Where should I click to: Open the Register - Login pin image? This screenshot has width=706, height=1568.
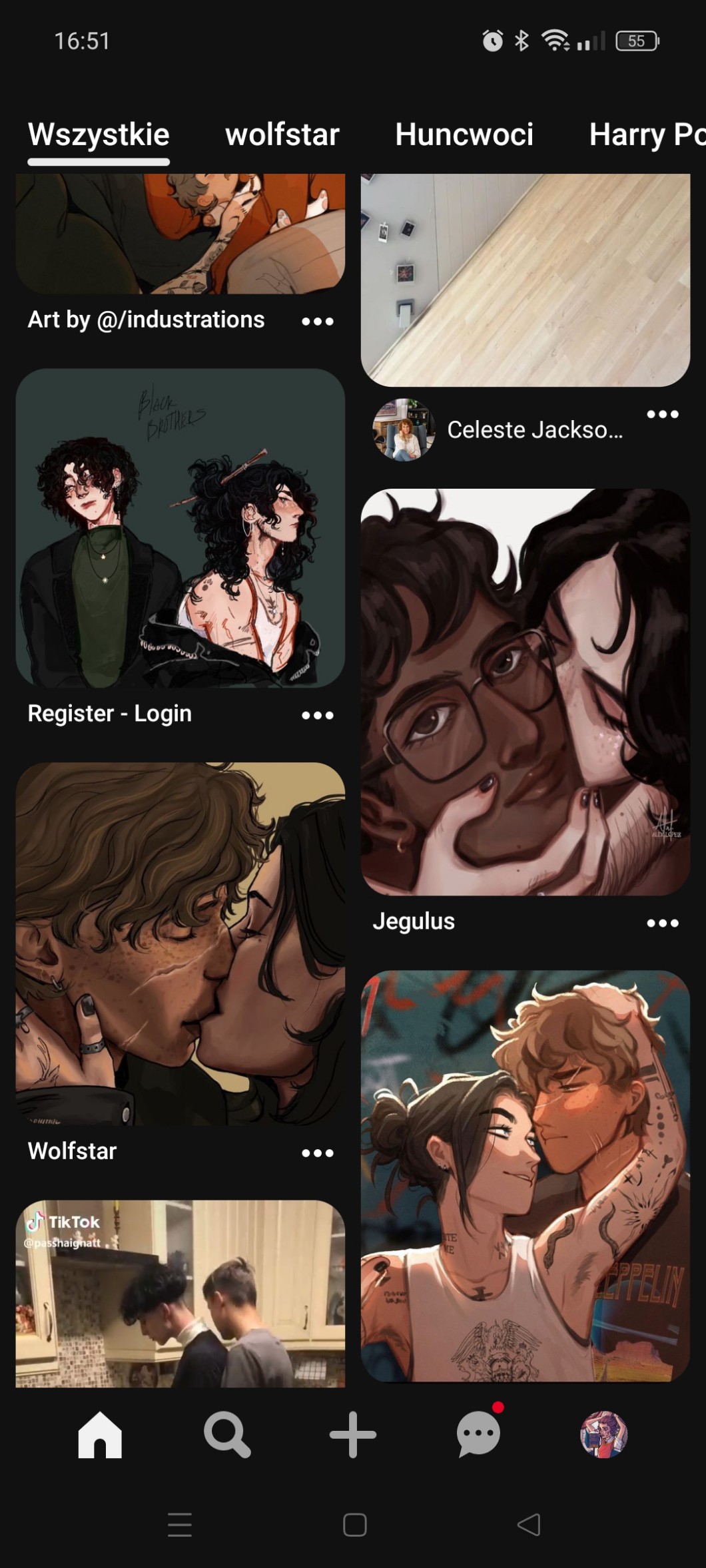[180, 527]
